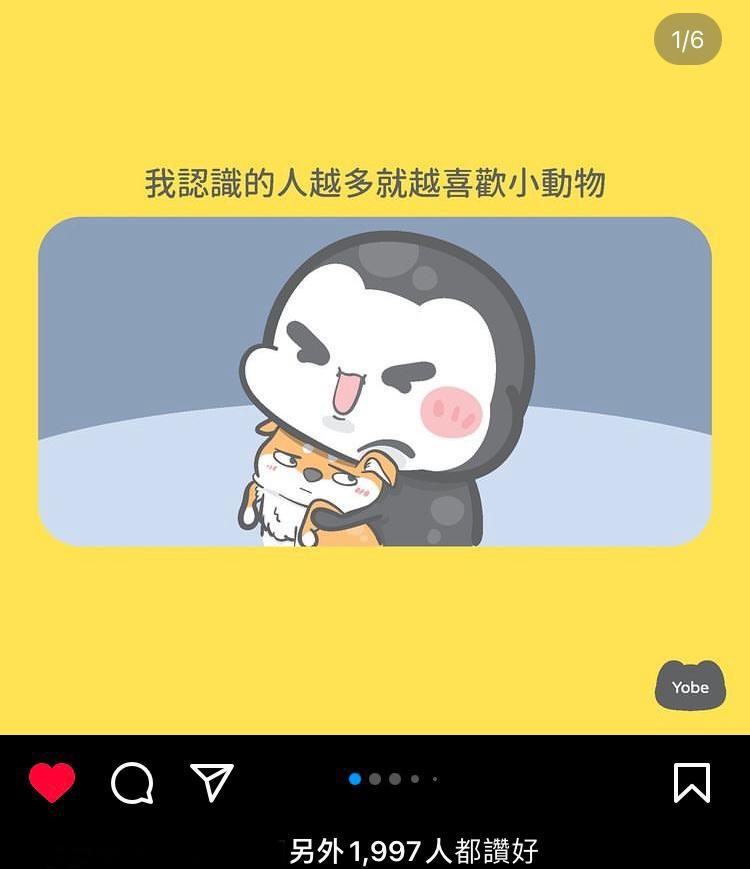This screenshot has height=869, width=750.
Task: Unlike this post with the red heart
Action: [52, 782]
